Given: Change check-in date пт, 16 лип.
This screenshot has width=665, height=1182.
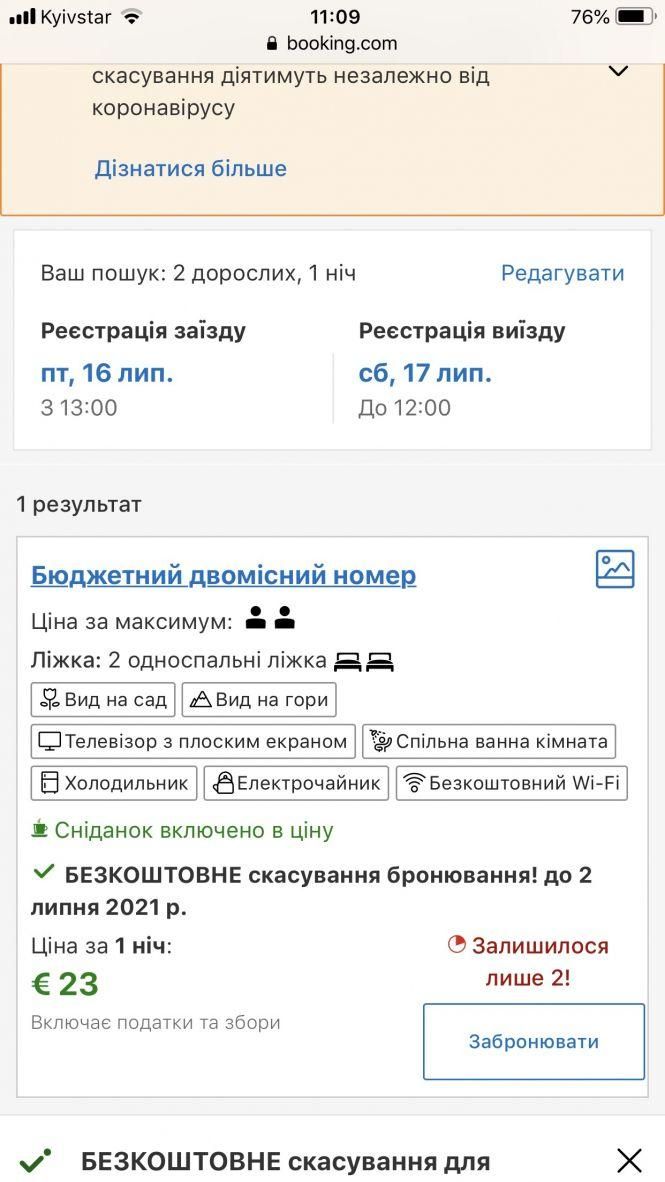Looking at the screenshot, I should click(107, 374).
